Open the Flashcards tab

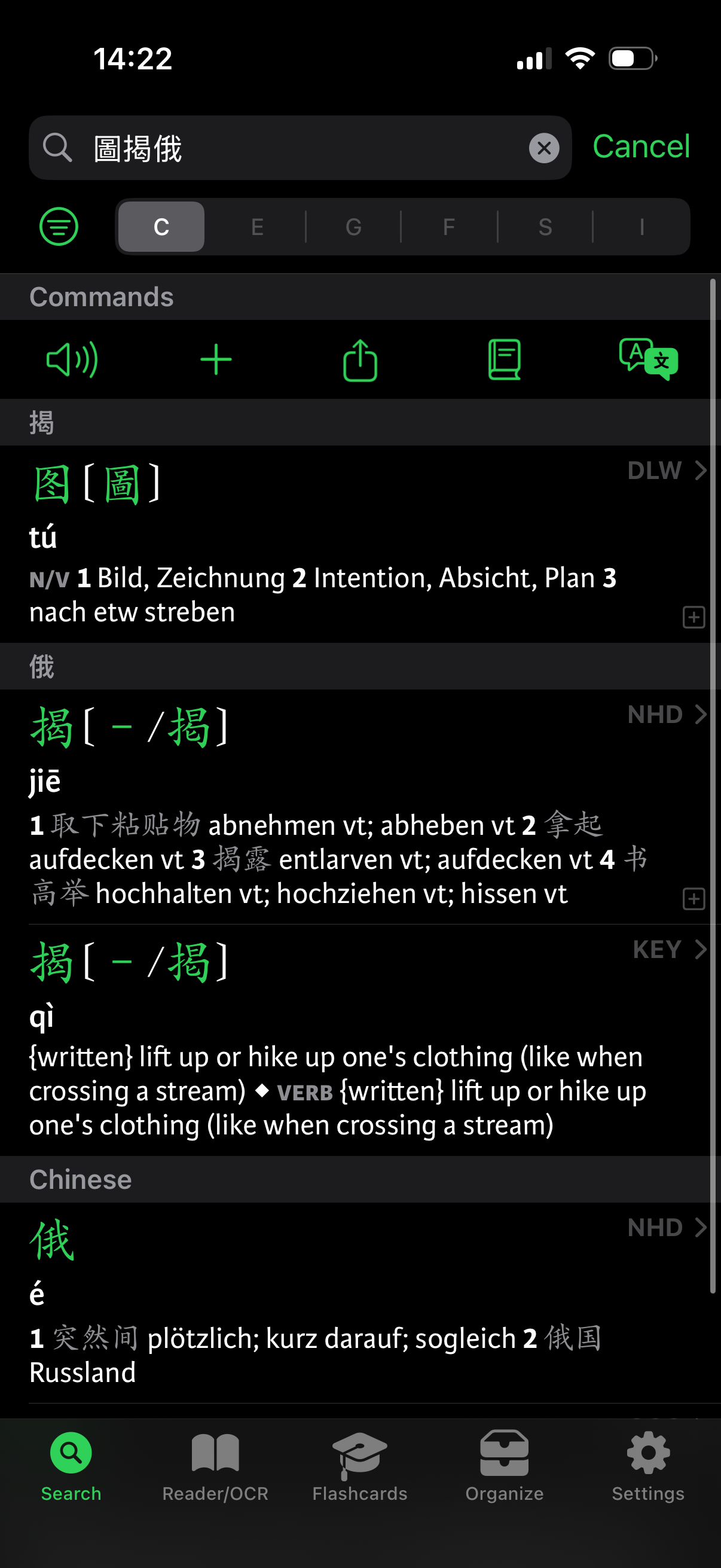pos(359,1466)
